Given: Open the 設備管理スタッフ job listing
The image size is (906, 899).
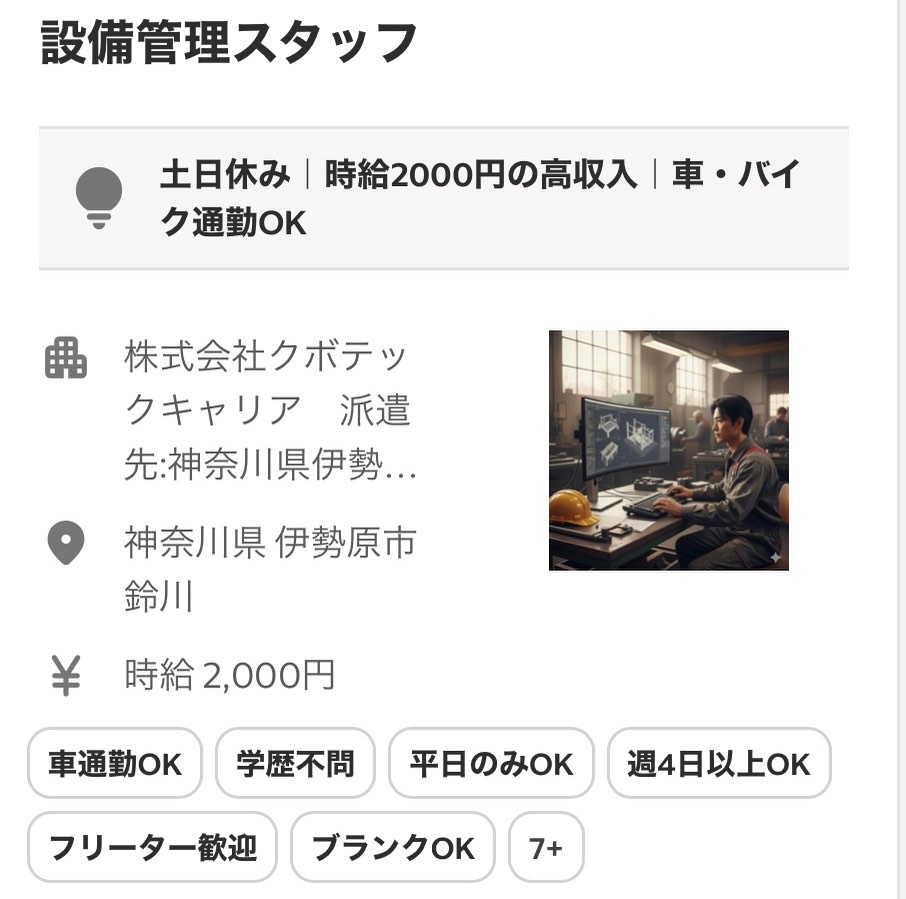Looking at the screenshot, I should (x=229, y=44).
